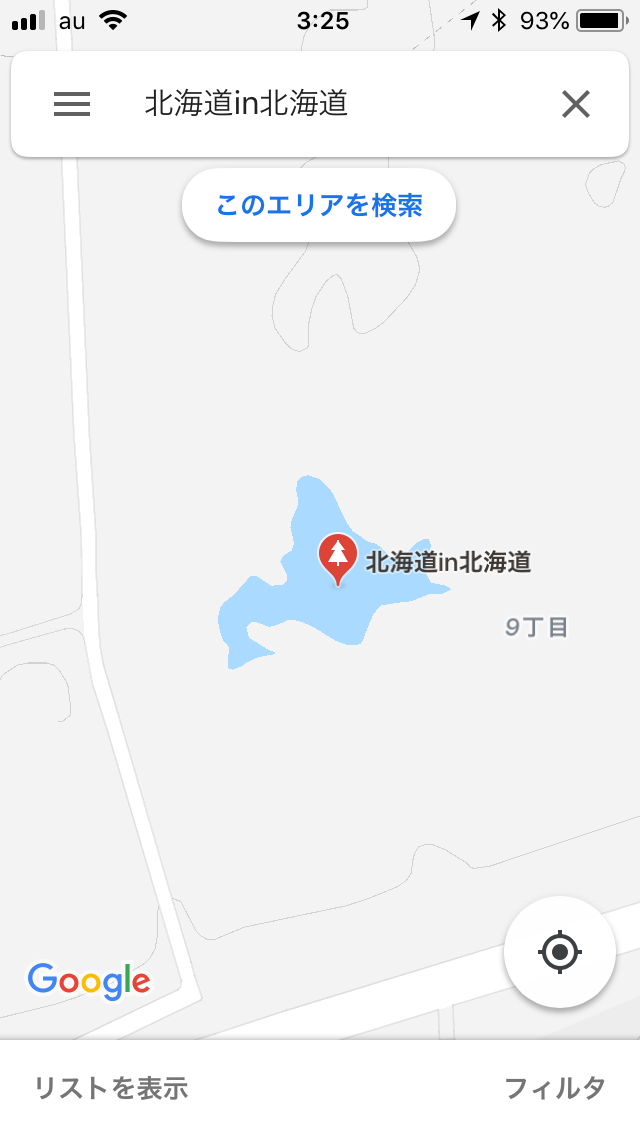Select the red 北海道in北海道 map pin

[338, 558]
